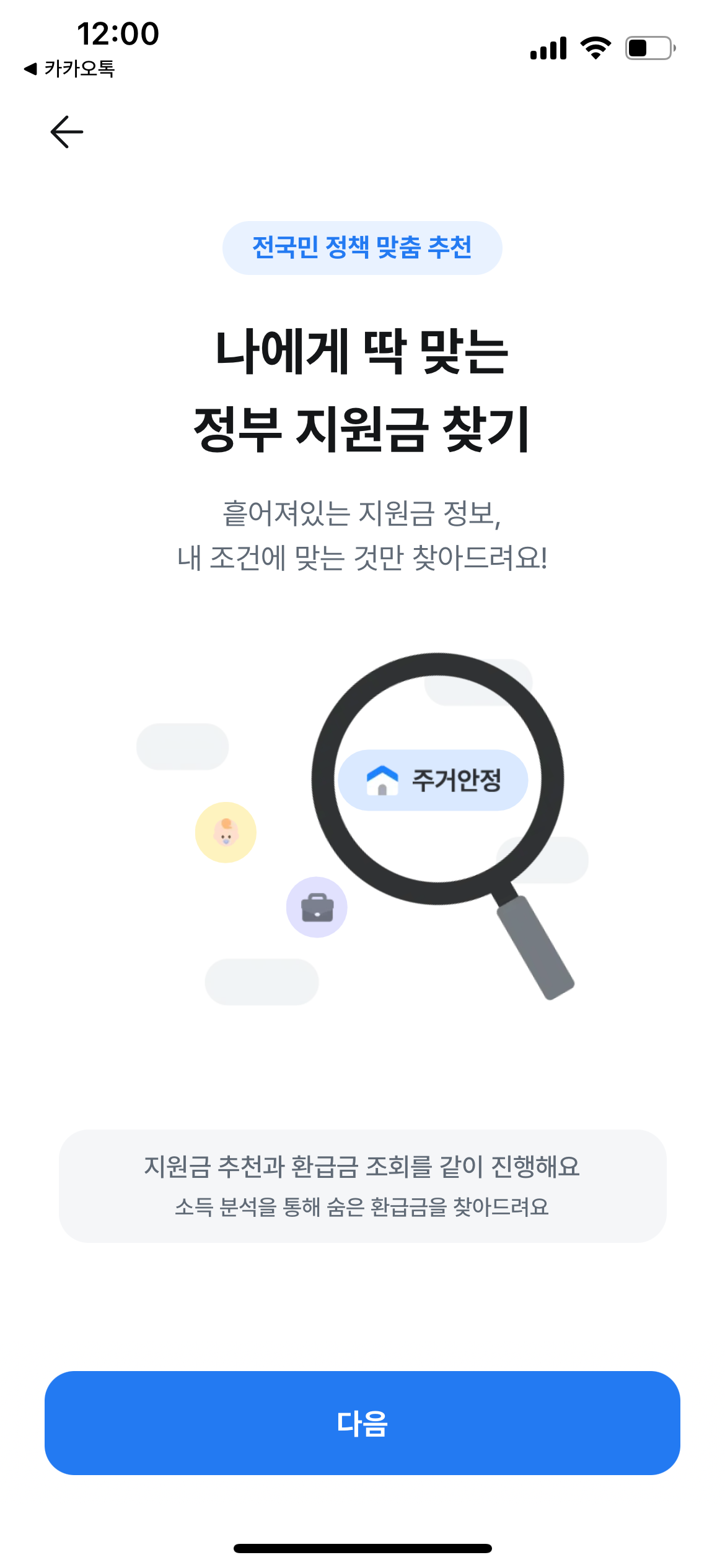This screenshot has height=1568, width=725.
Task: Select the baby face icon
Action: tap(226, 831)
